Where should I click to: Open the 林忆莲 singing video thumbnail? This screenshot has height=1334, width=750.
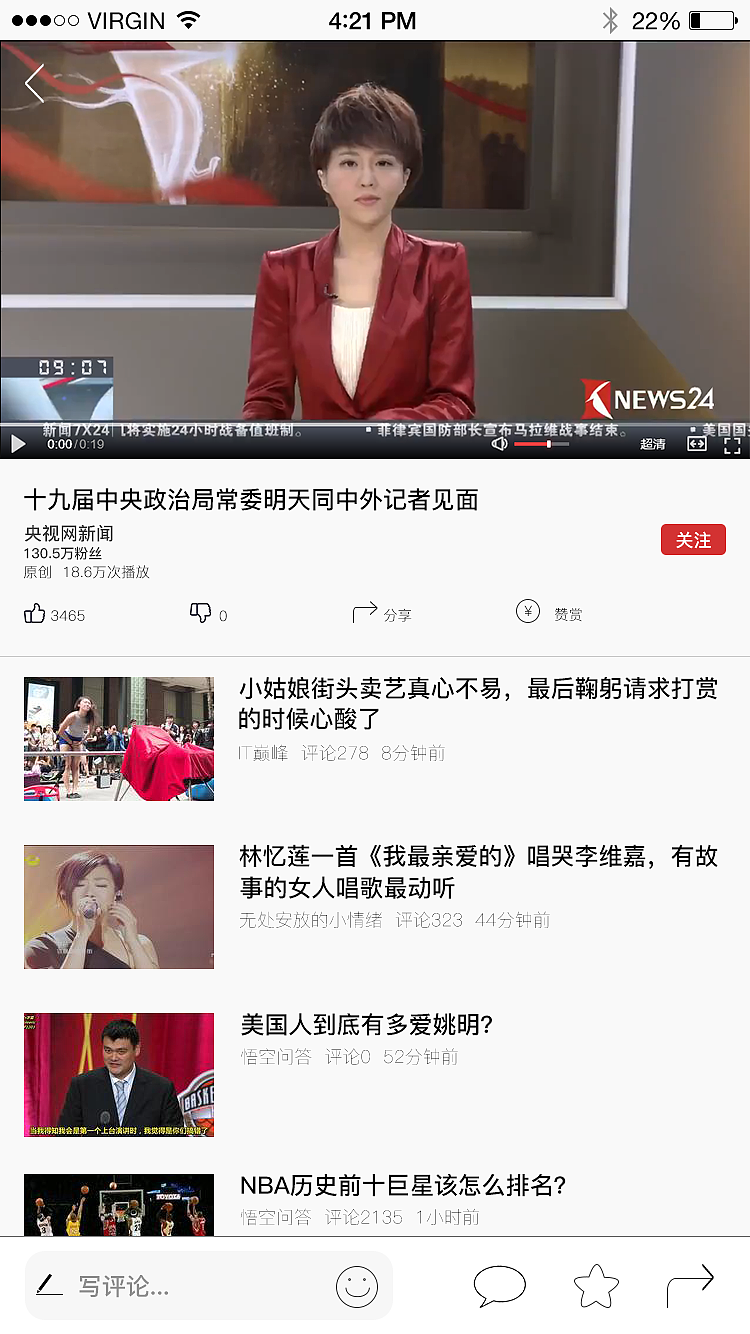(x=118, y=907)
